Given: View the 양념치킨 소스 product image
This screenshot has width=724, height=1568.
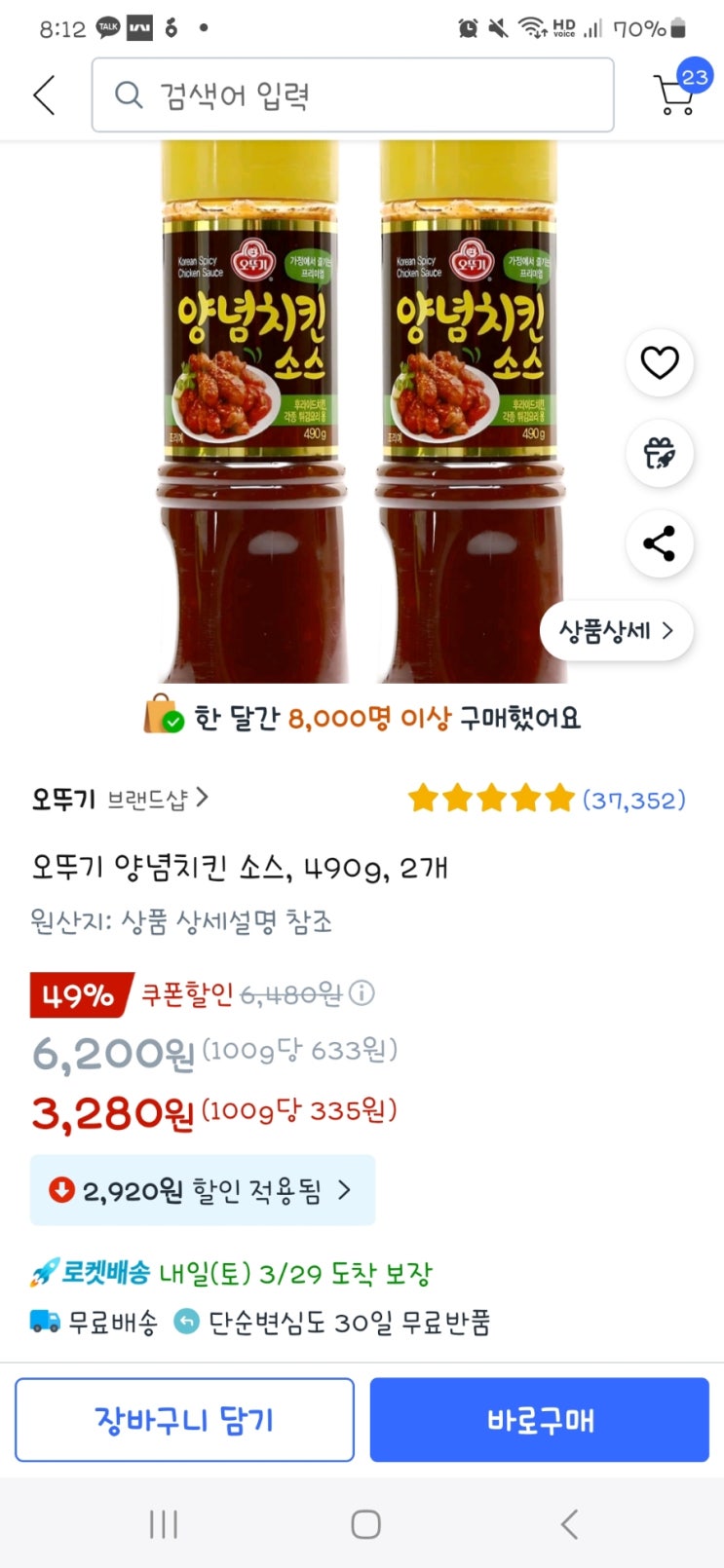Looking at the screenshot, I should tap(361, 409).
